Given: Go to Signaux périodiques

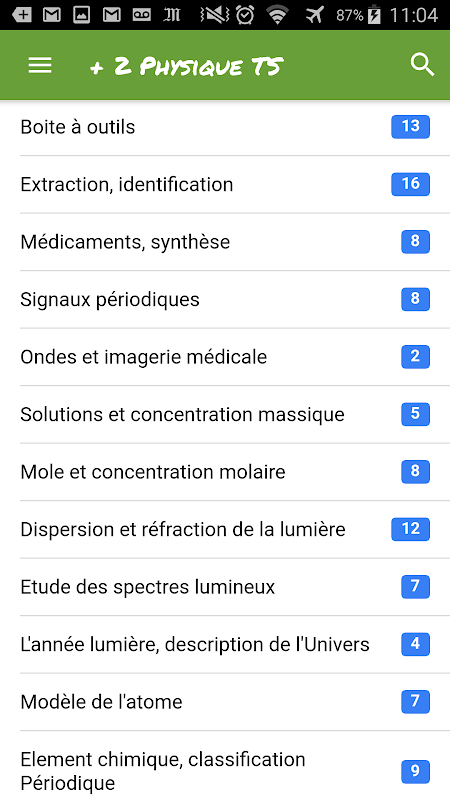Looking at the screenshot, I should point(225,299).
